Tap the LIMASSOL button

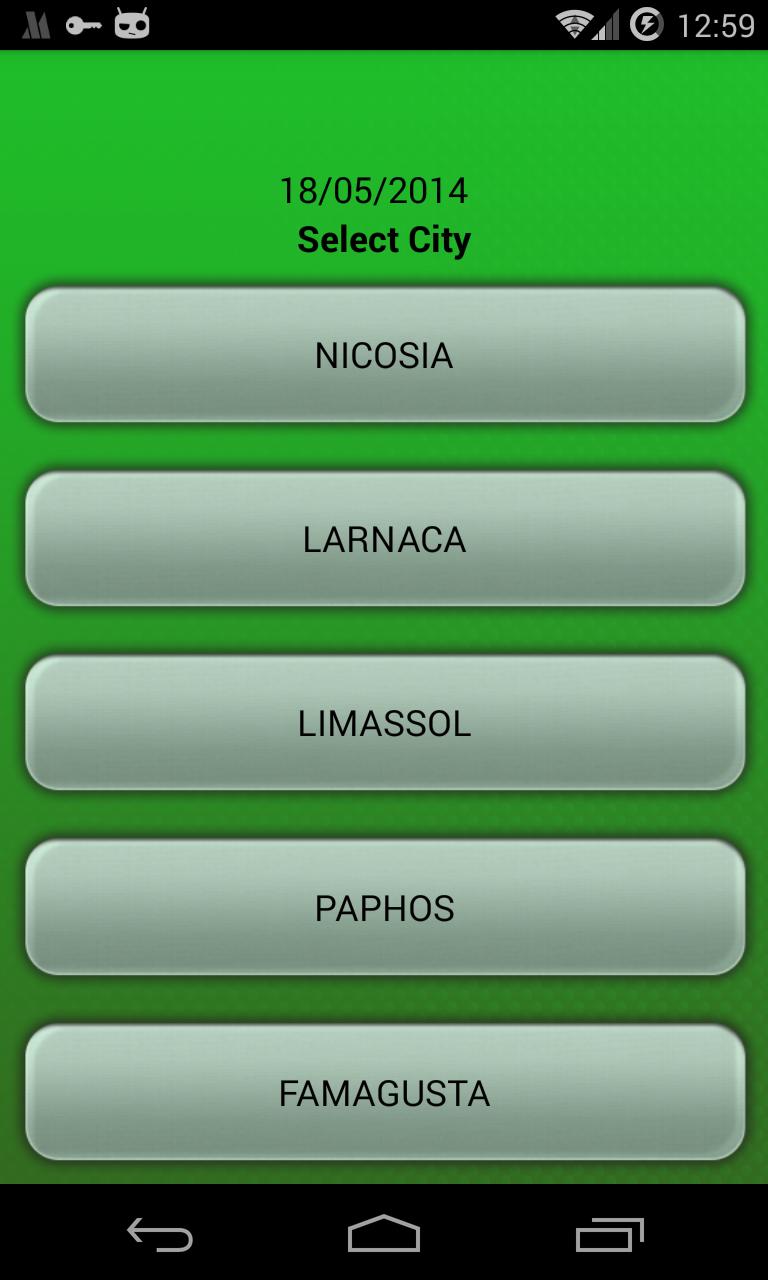click(x=384, y=723)
